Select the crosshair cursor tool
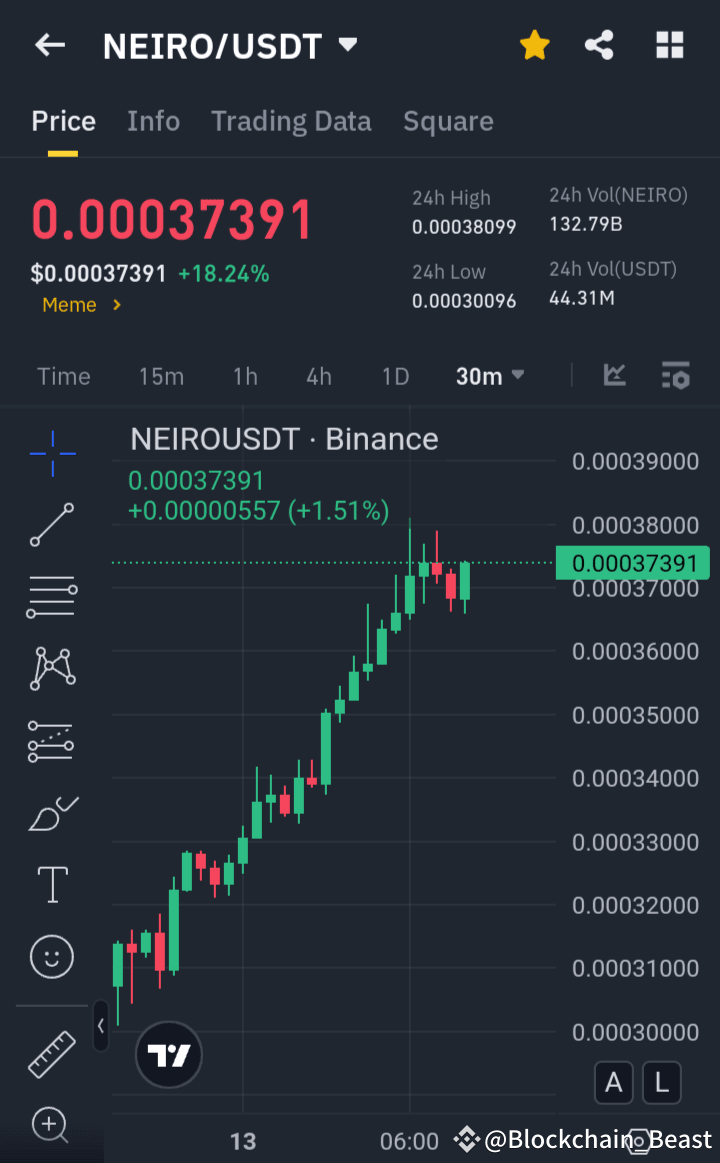 coord(51,453)
